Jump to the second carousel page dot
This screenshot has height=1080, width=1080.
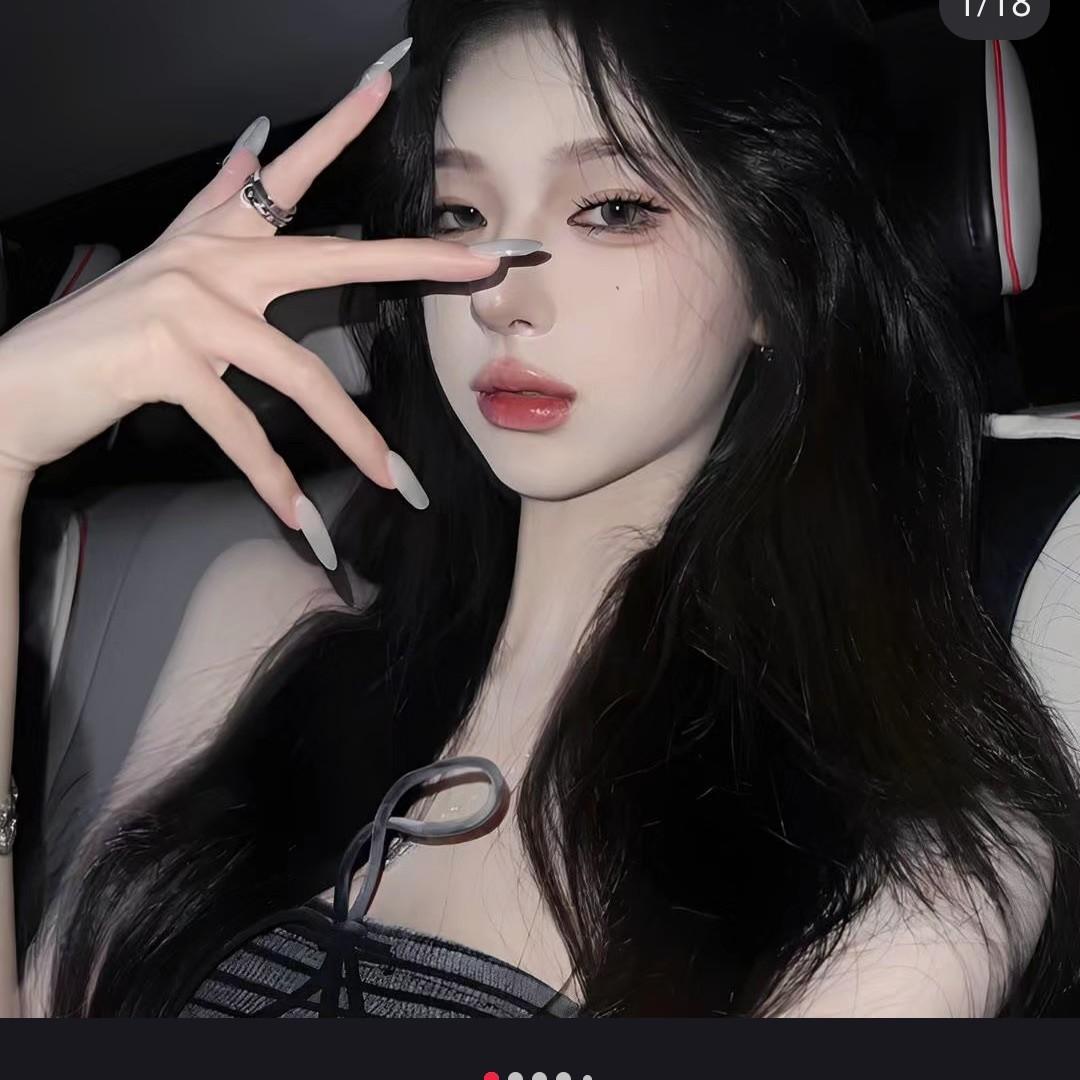(x=515, y=1077)
